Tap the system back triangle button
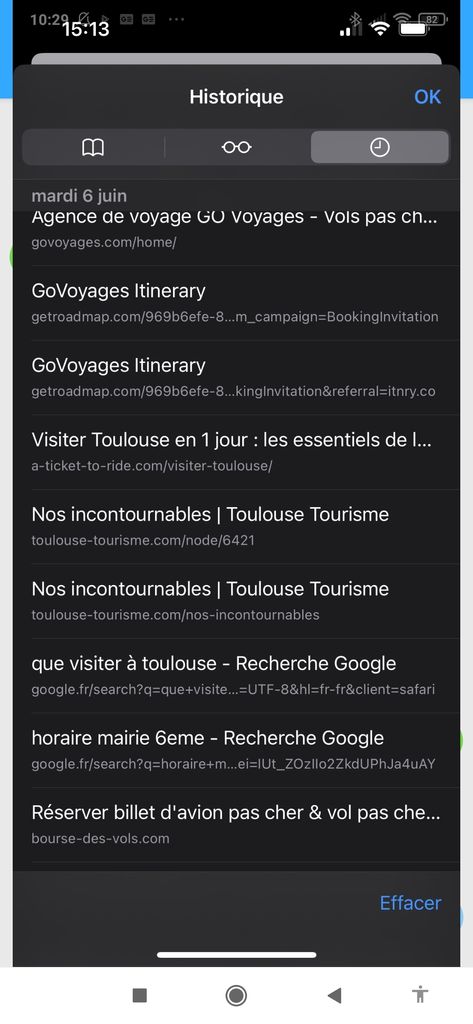 pyautogui.click(x=334, y=995)
